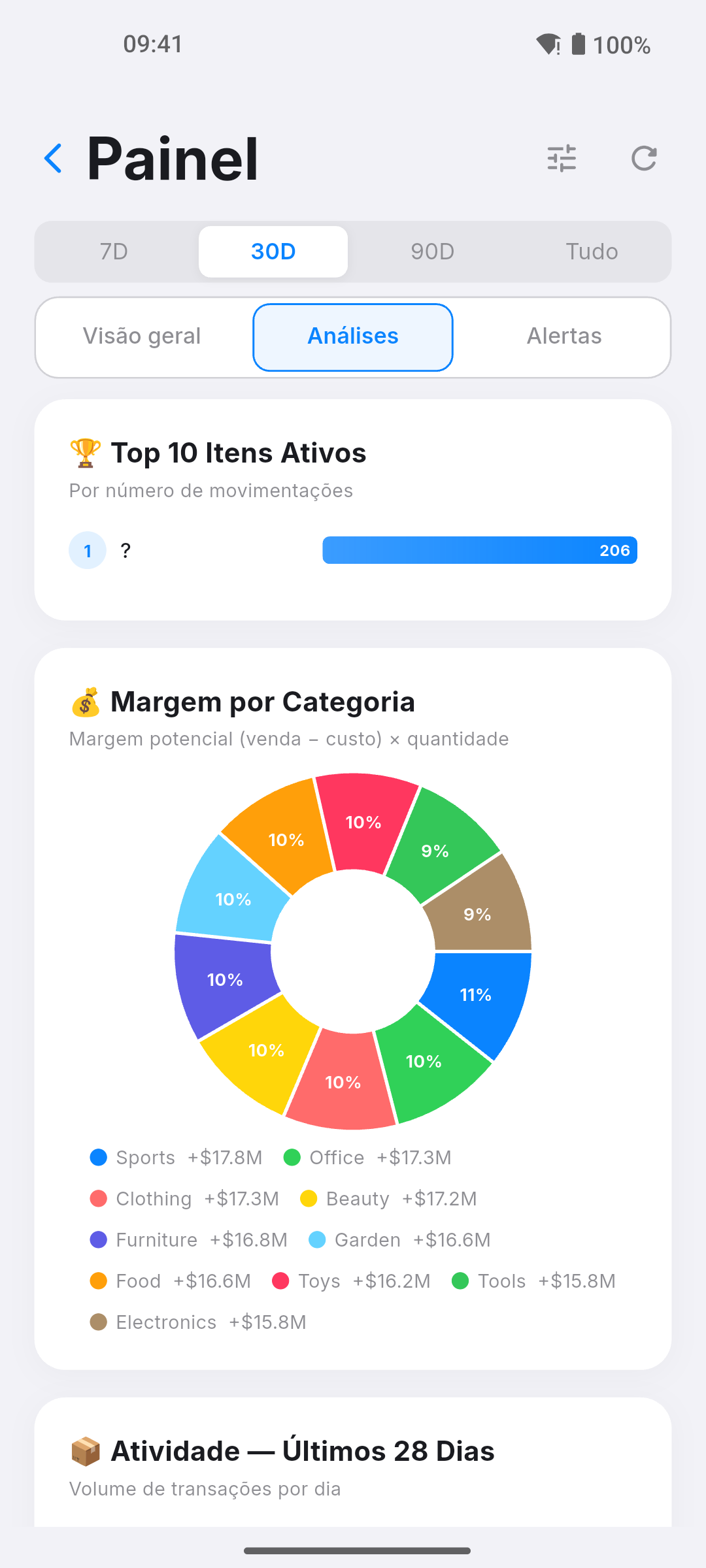Open the Alertas tab

point(564,336)
